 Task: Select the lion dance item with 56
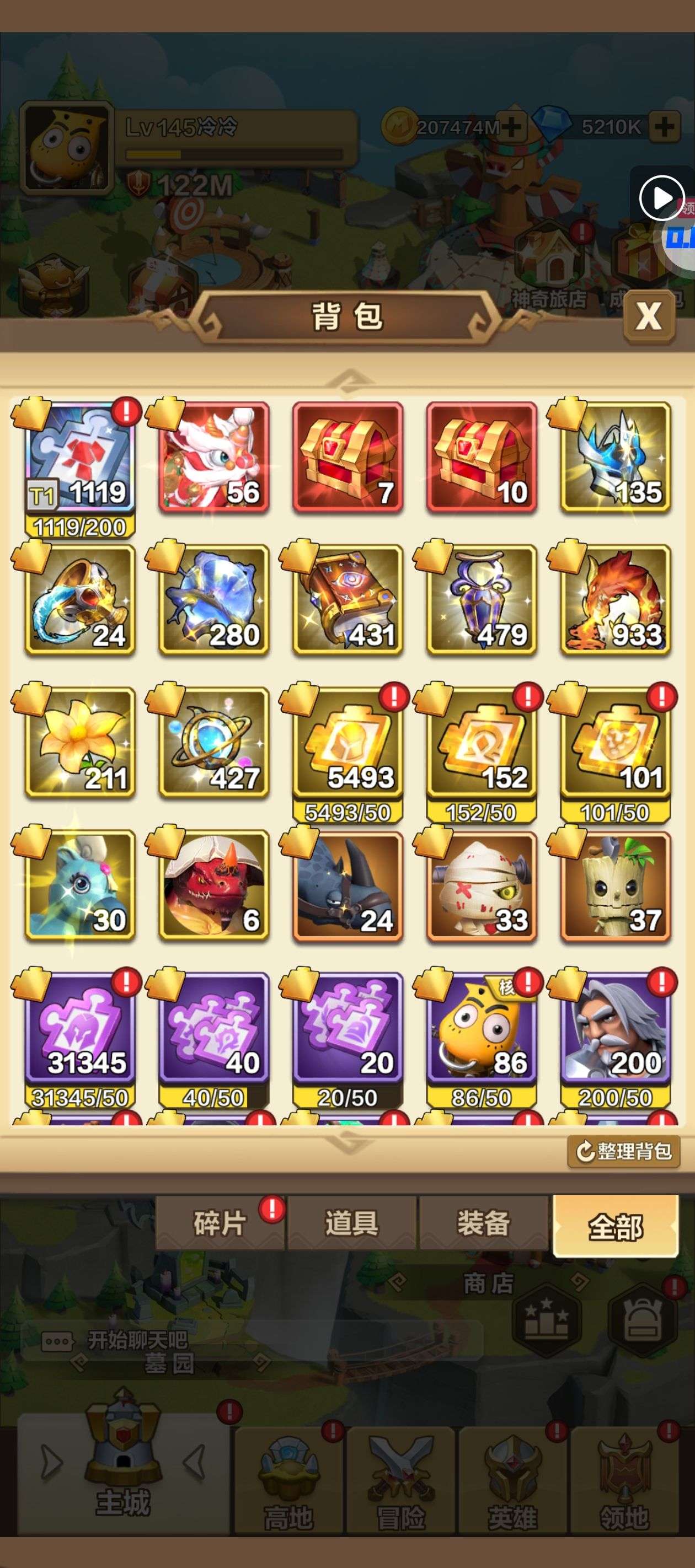click(214, 458)
